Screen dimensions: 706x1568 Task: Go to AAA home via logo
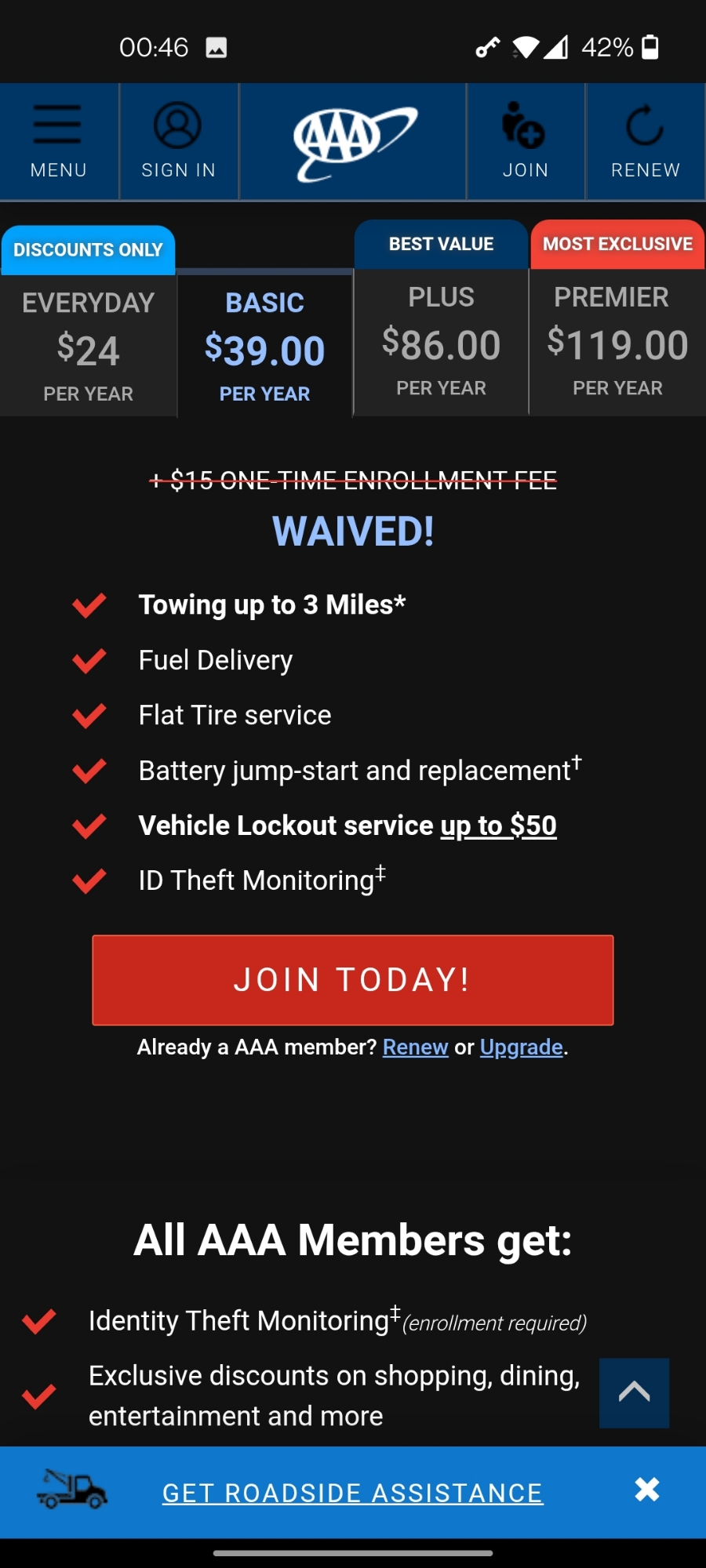point(353,141)
